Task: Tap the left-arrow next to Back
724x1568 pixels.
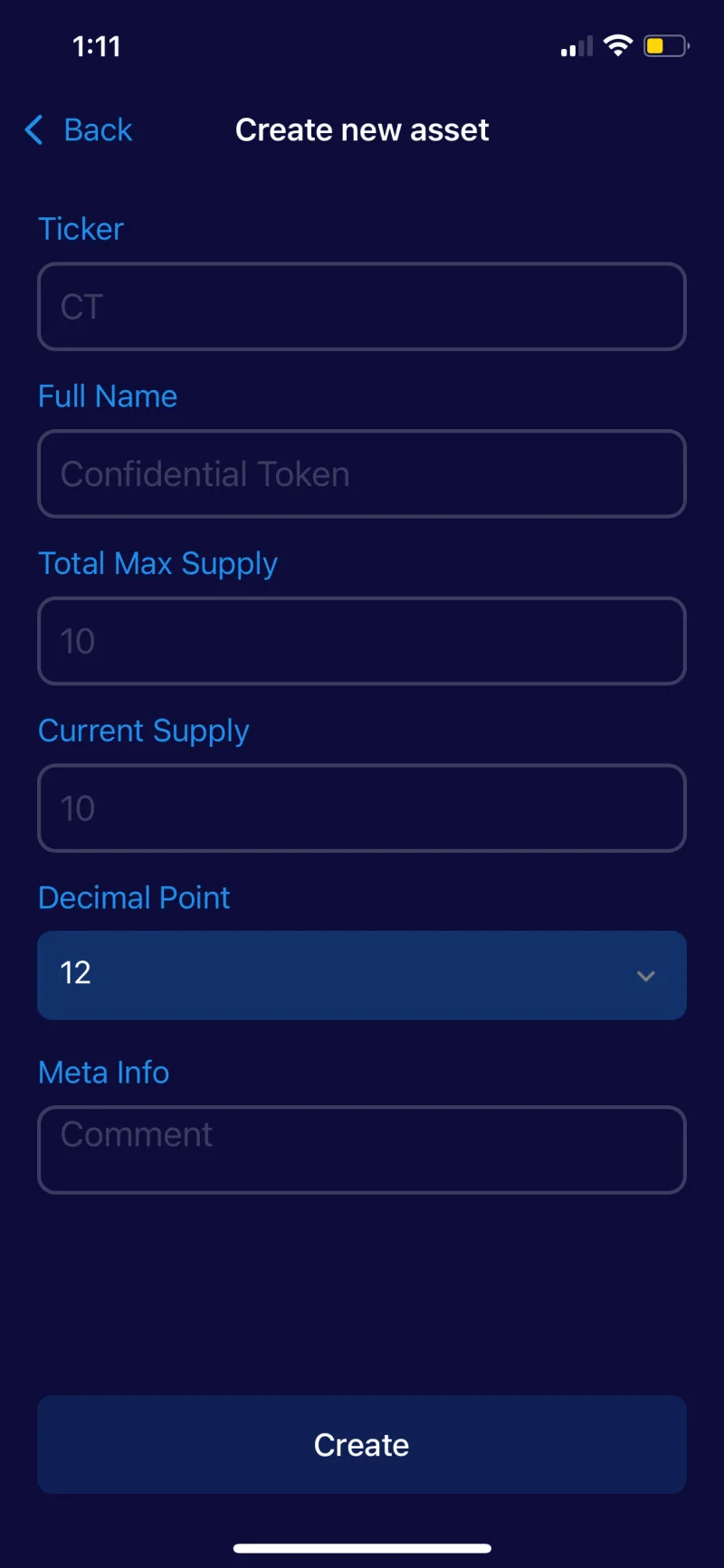Action: [x=33, y=129]
